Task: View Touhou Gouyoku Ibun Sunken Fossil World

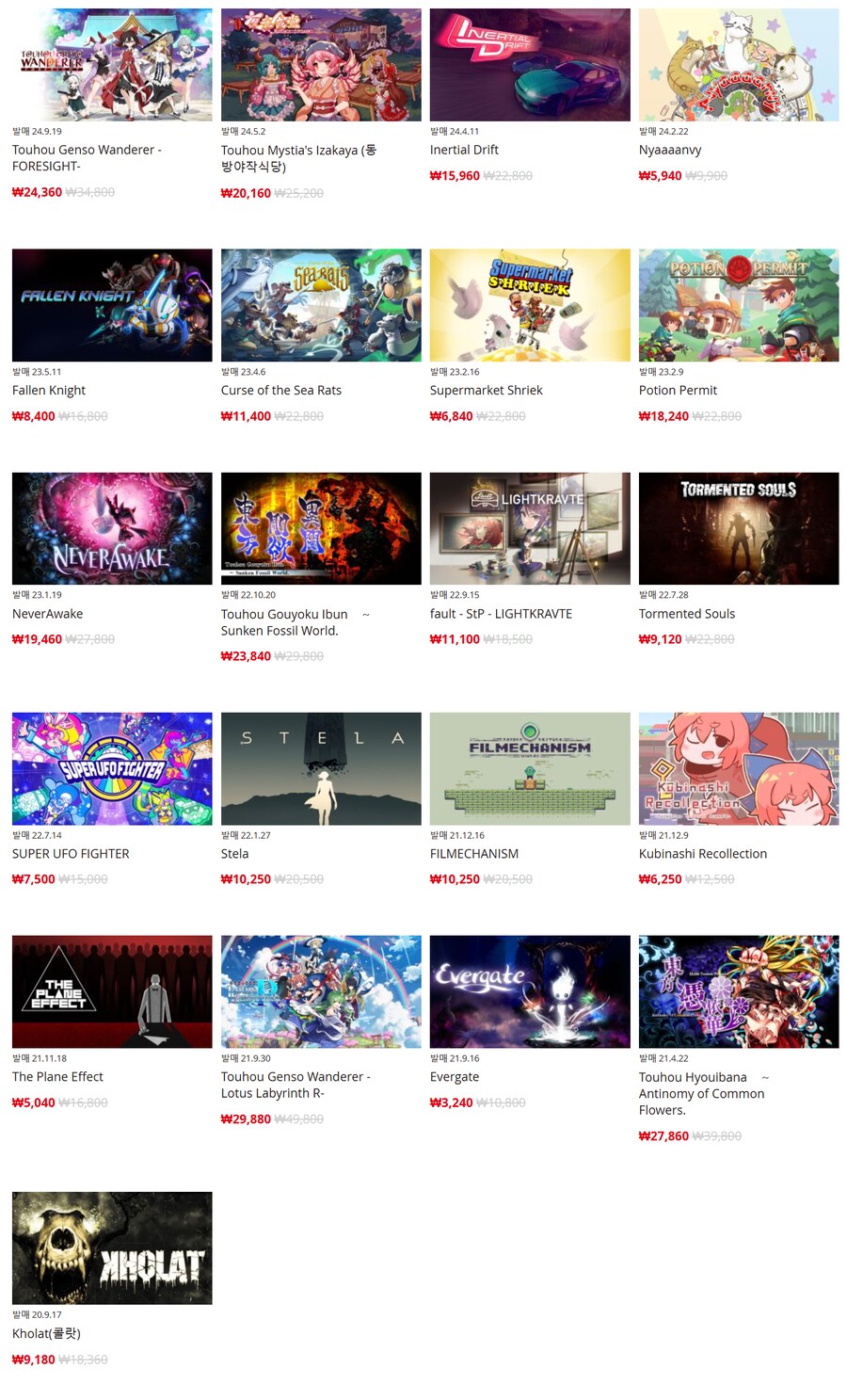Action: pos(321,528)
